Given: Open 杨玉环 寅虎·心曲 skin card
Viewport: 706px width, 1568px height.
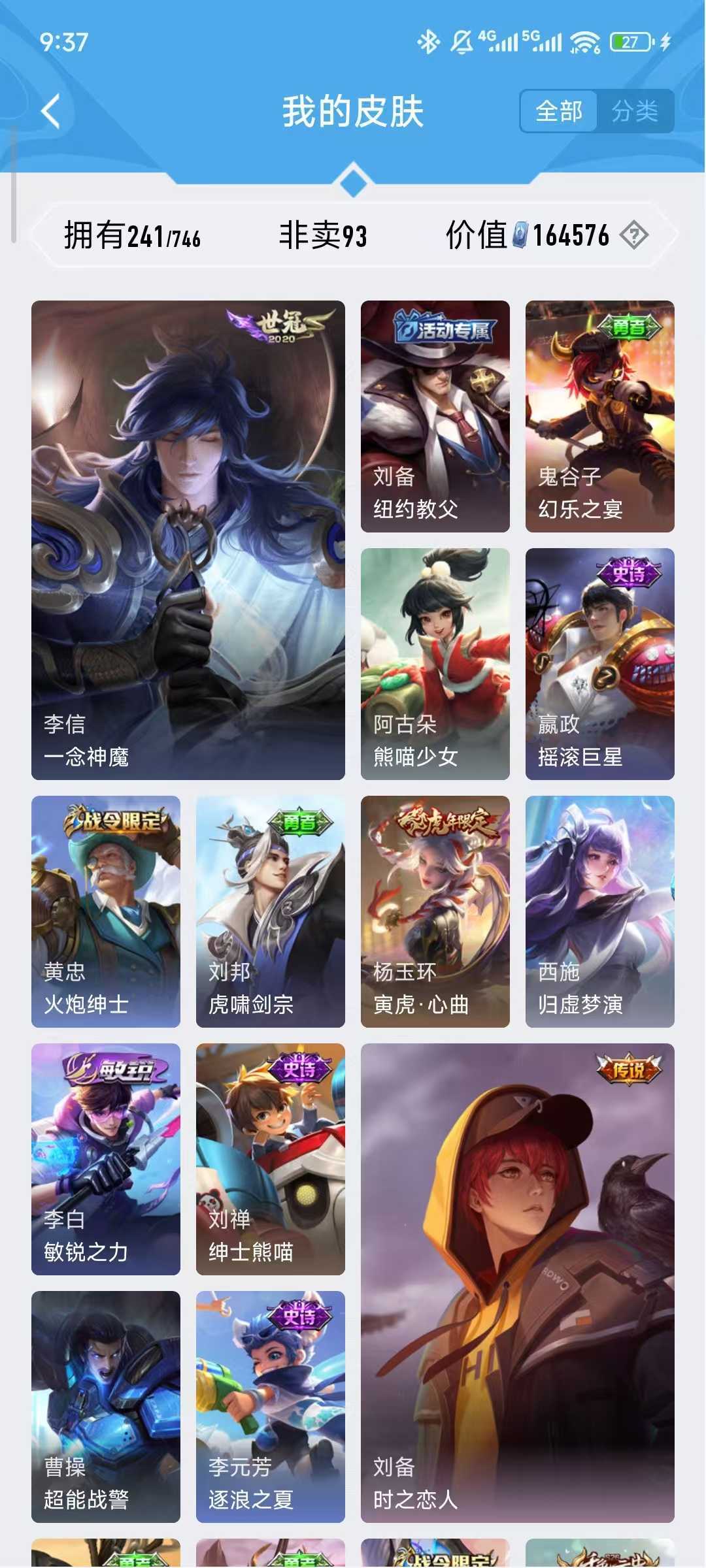Looking at the screenshot, I should click(x=435, y=911).
